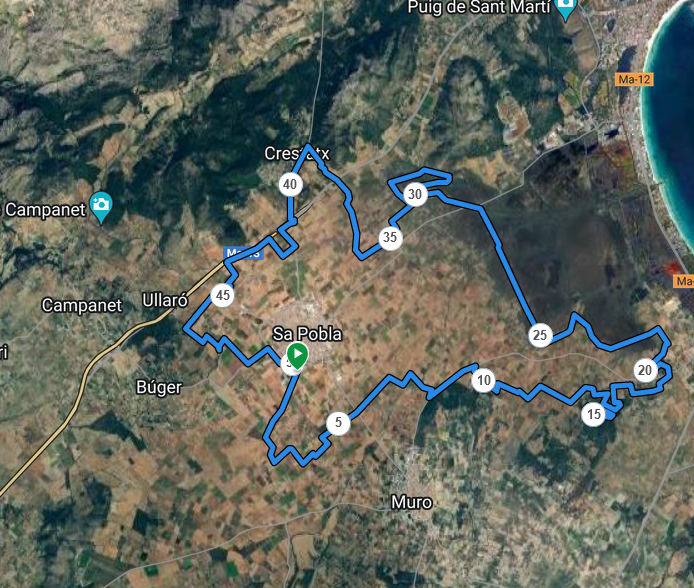Open the Puig de Sant Martí photo marker
The image size is (694, 588).
(x=567, y=8)
